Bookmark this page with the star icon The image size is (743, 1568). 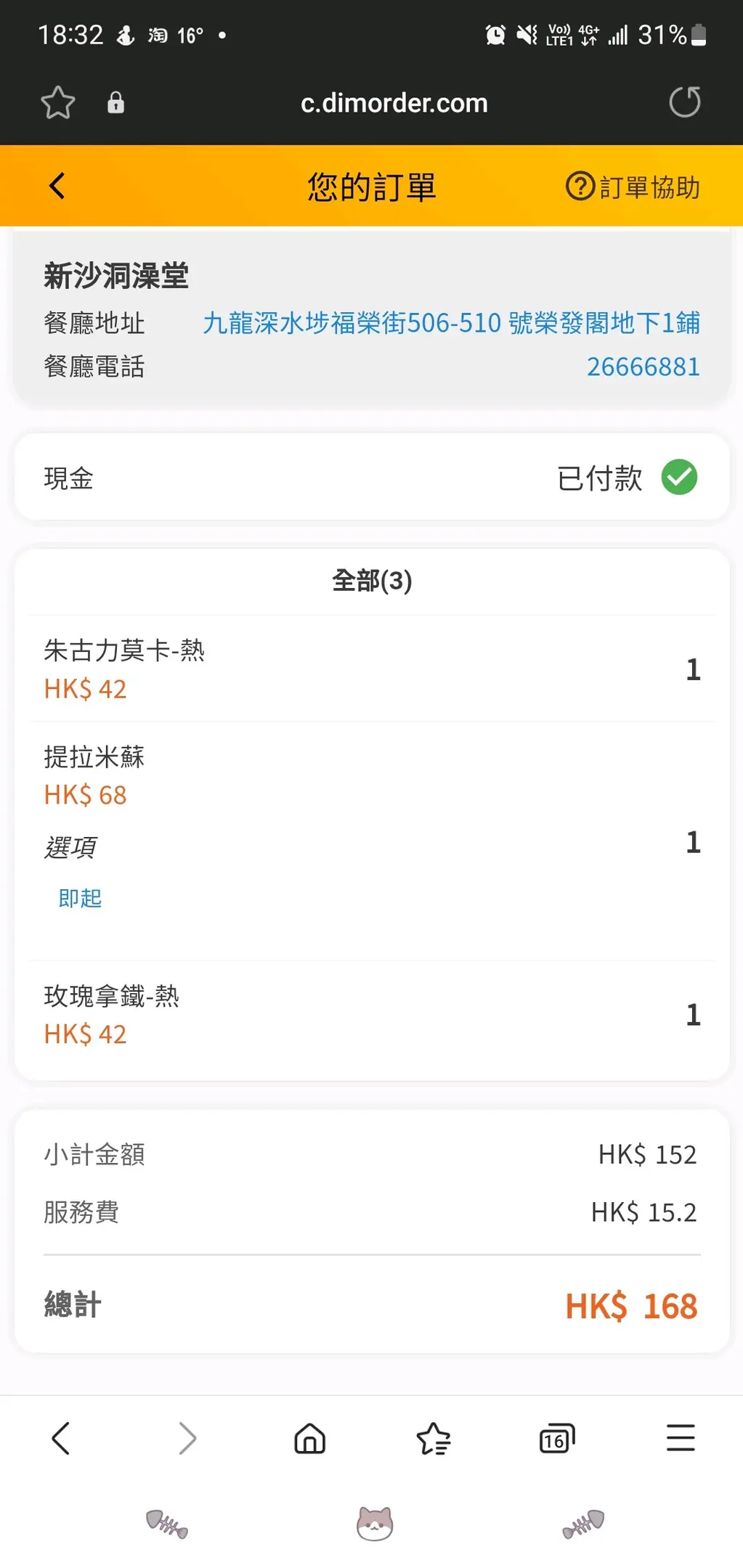point(58,102)
